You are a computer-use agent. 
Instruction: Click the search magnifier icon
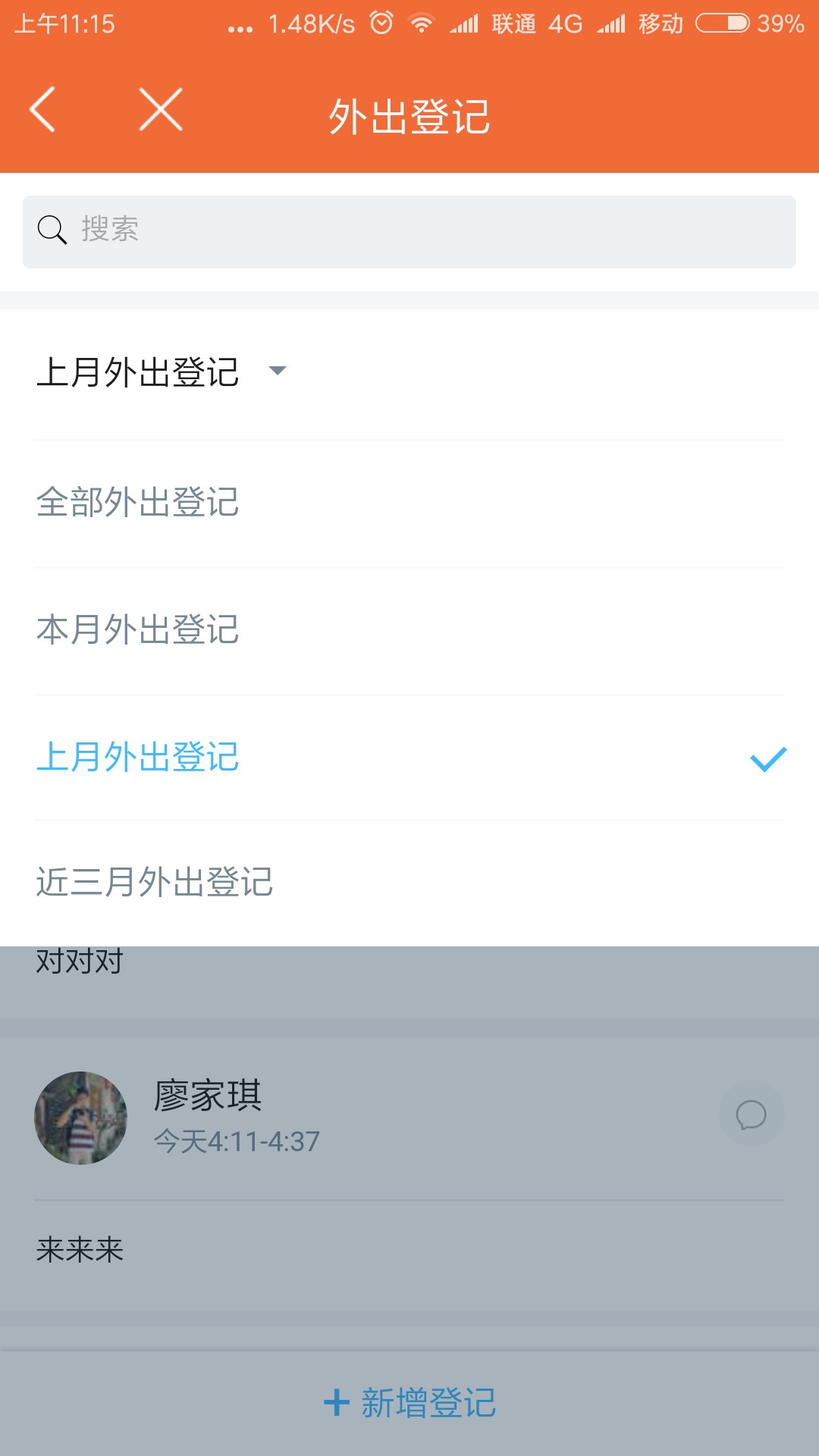coord(50,230)
